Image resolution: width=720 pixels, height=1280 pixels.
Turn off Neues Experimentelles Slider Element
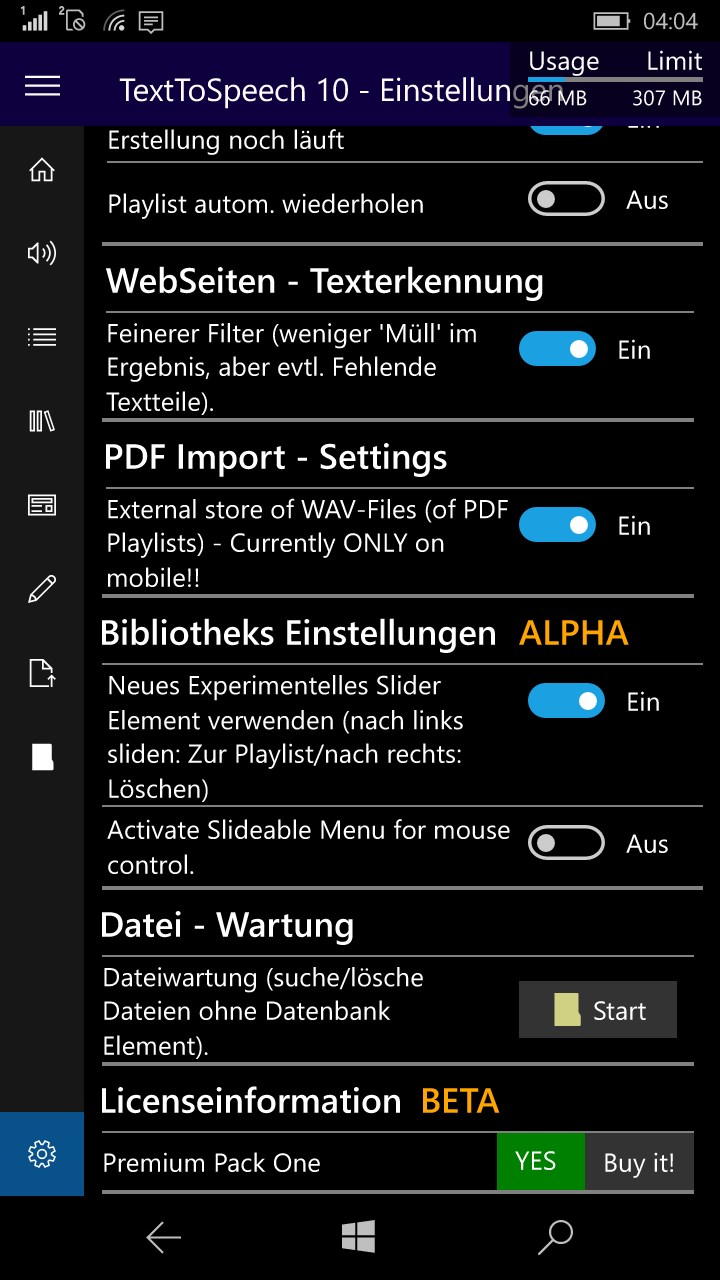click(x=566, y=702)
